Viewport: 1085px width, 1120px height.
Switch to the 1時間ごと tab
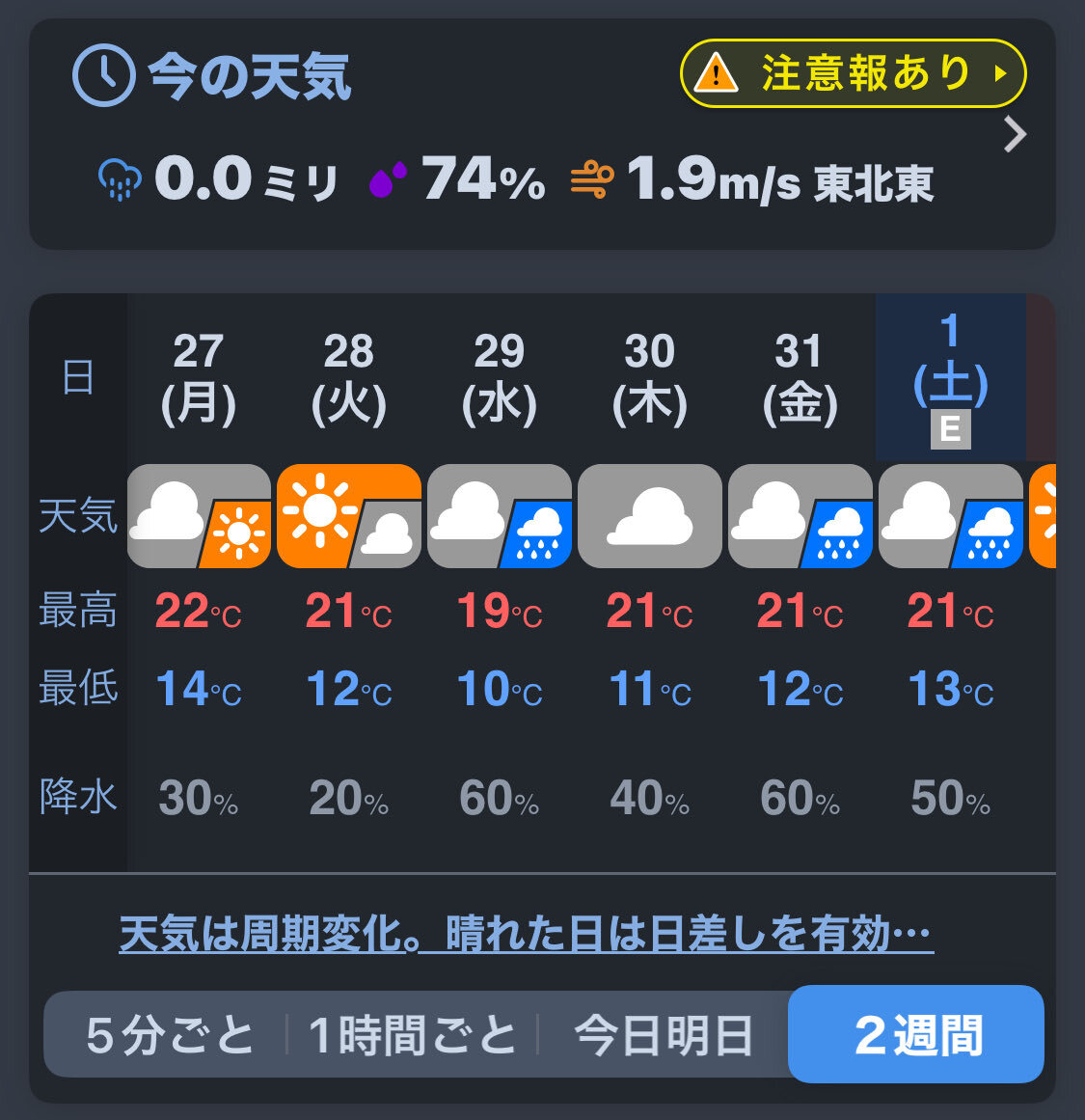point(412,1035)
